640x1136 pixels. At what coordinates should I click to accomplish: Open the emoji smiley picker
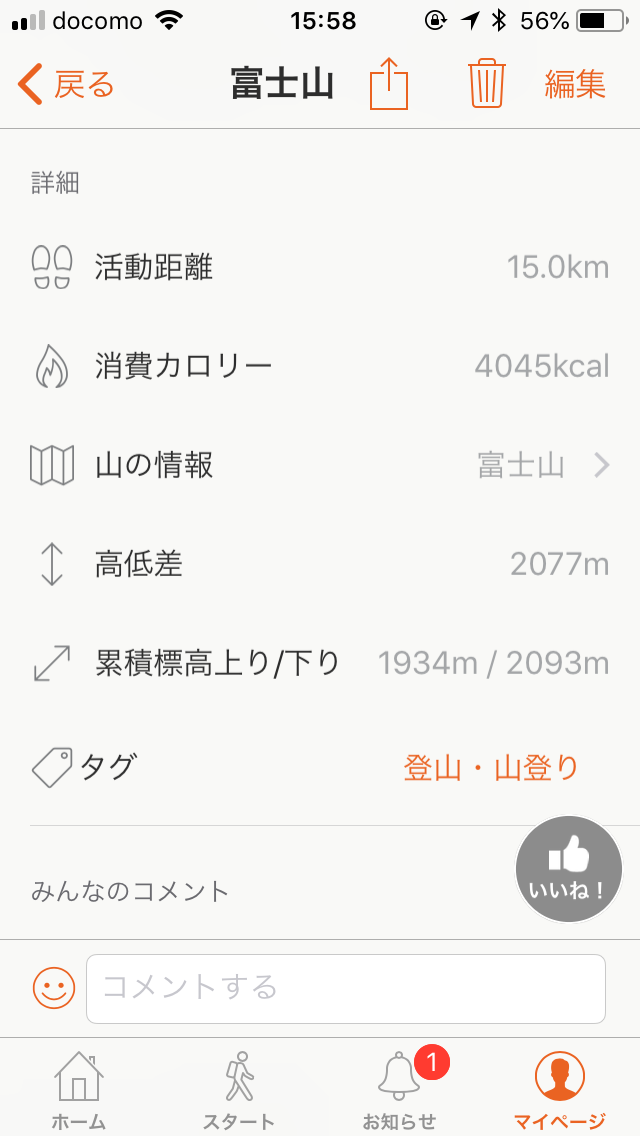(54, 988)
